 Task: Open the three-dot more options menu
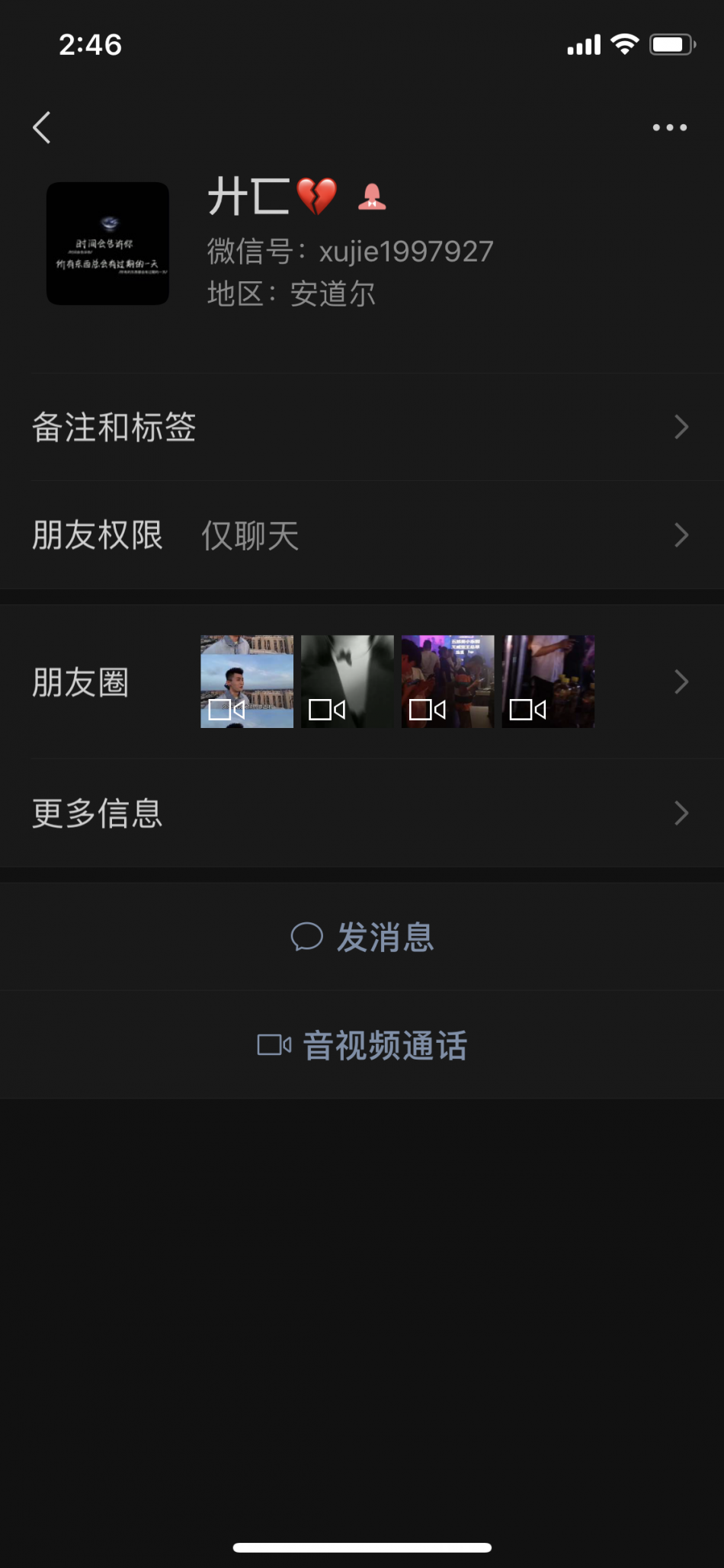(x=669, y=127)
